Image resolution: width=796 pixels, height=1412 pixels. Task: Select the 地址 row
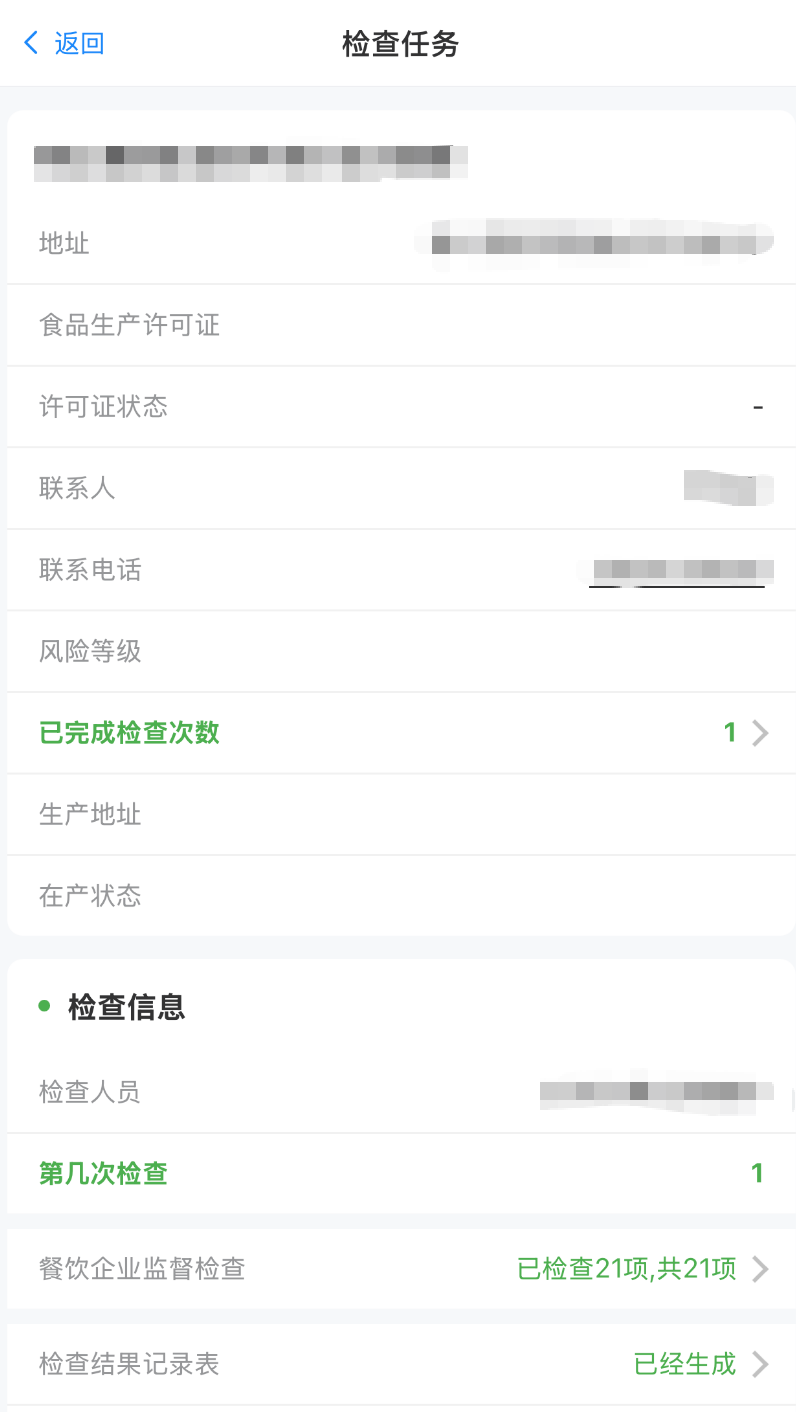(x=400, y=243)
